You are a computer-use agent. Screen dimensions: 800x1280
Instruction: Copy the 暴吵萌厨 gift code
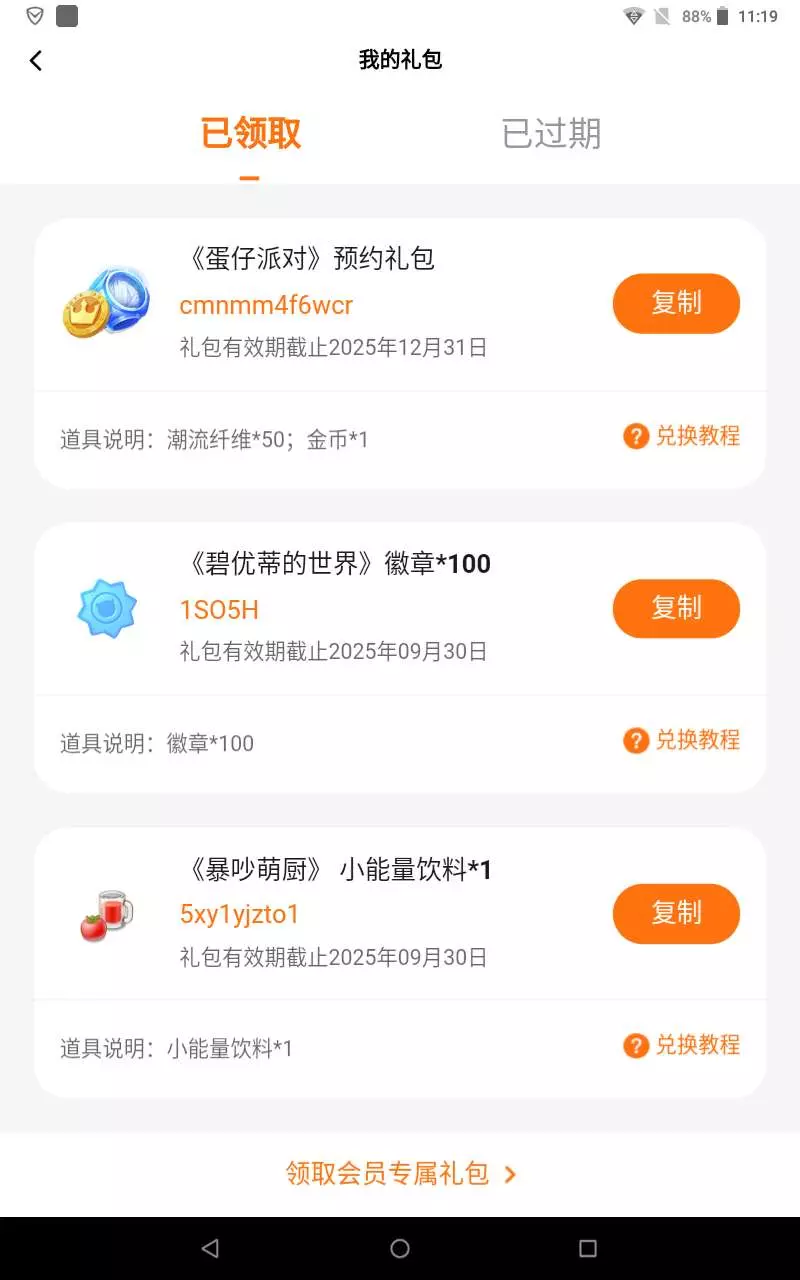[676, 913]
